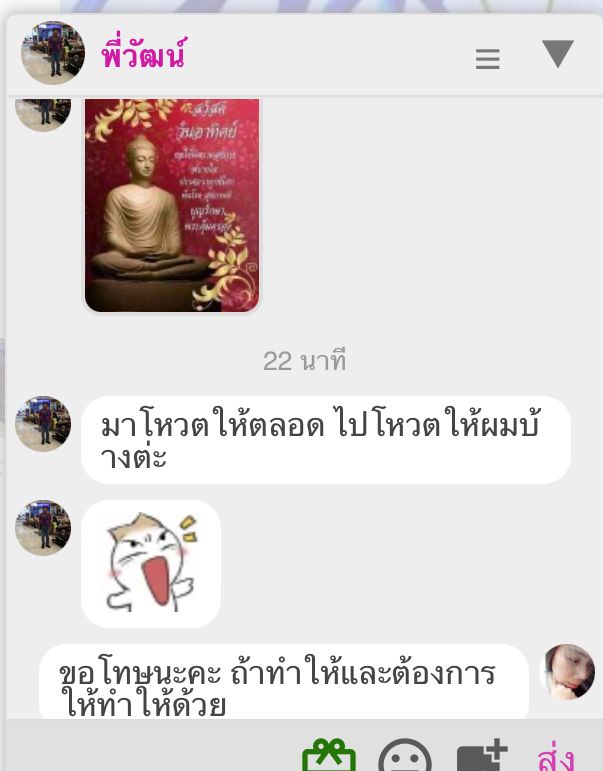Open the shouting cat sticker
This screenshot has height=771, width=603.
click(x=150, y=563)
